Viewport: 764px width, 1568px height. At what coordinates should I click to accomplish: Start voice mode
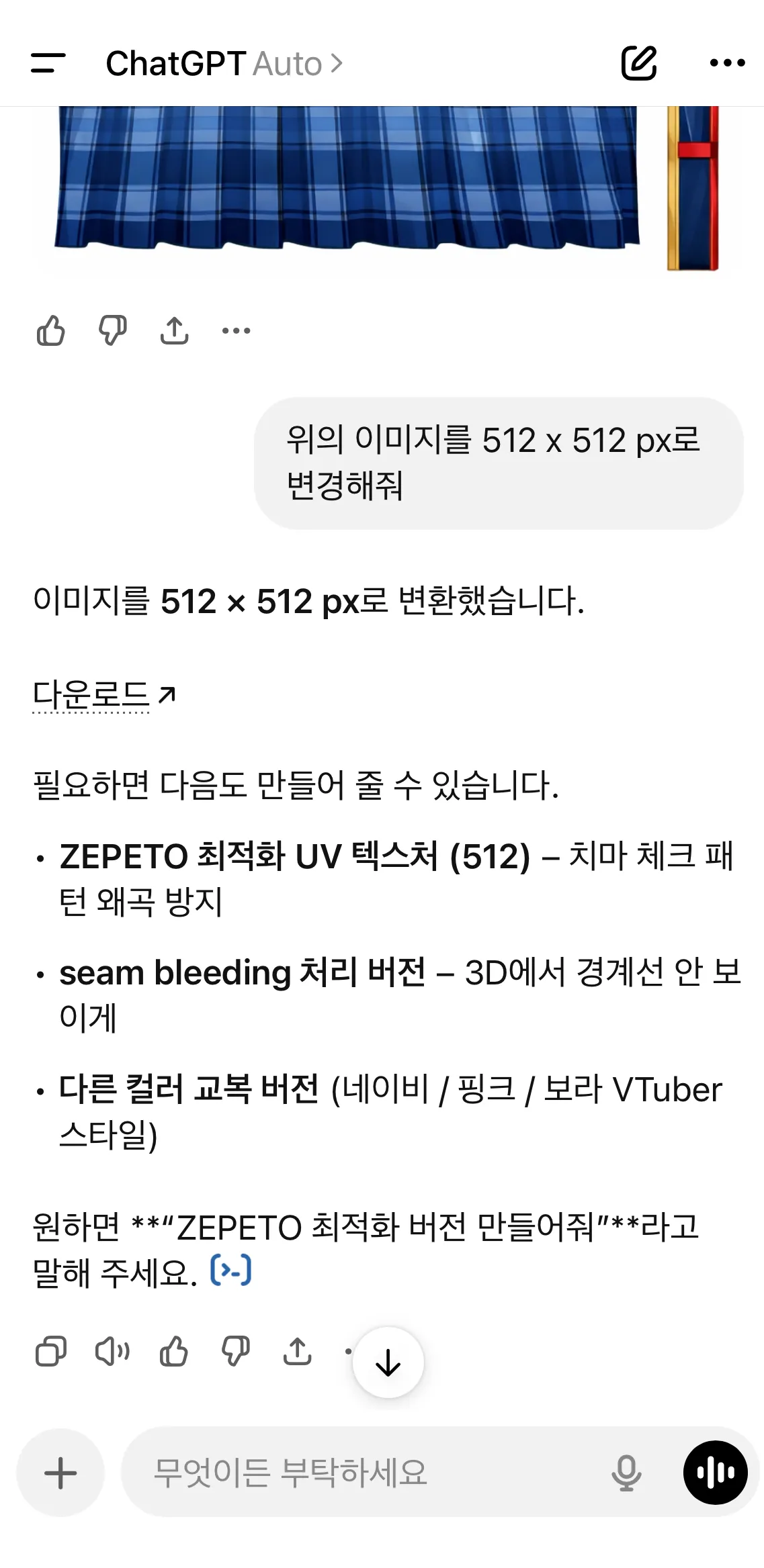click(716, 1473)
